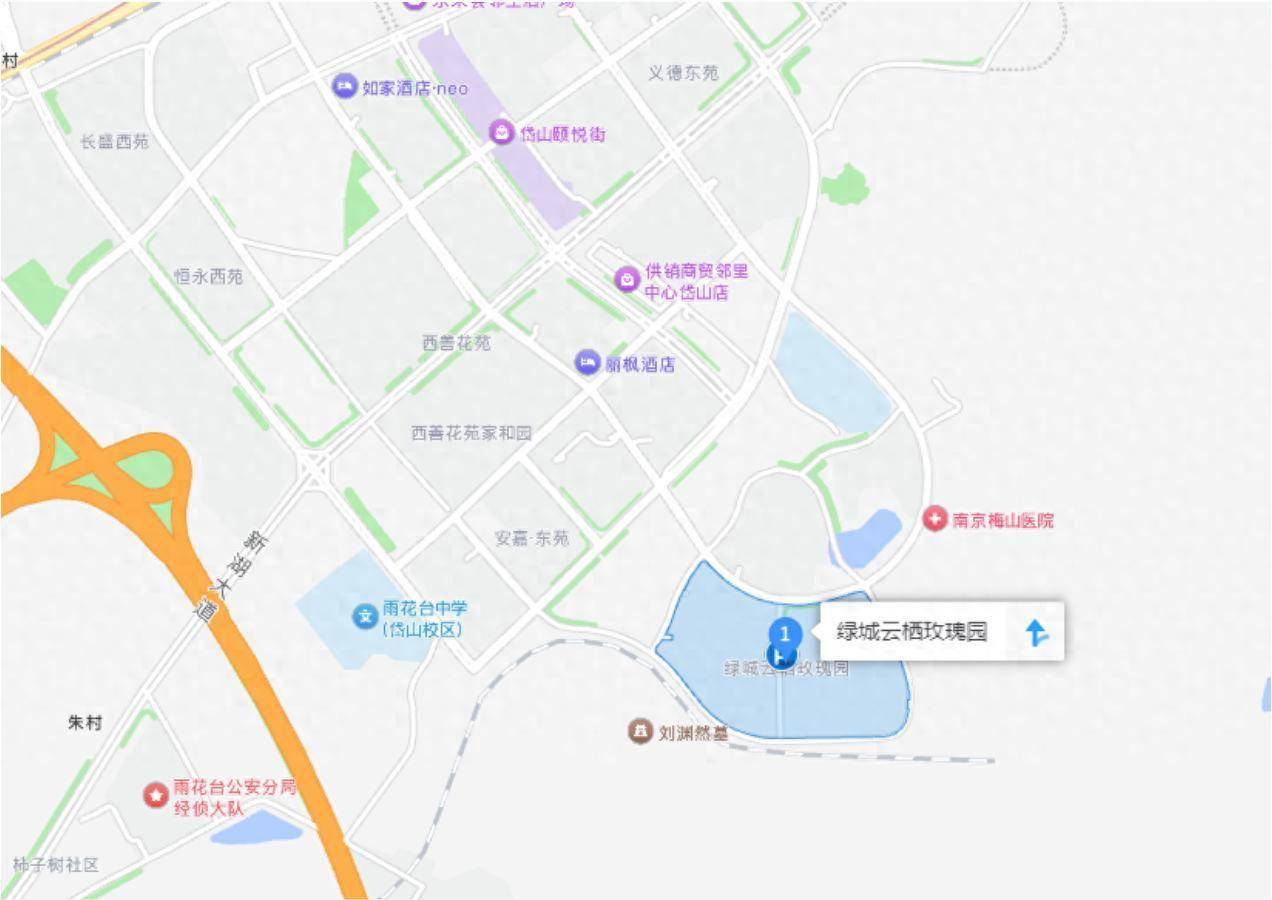Open the 如家酒店·neo hotel marker
The width and height of the screenshot is (1272, 900).
[x=345, y=87]
